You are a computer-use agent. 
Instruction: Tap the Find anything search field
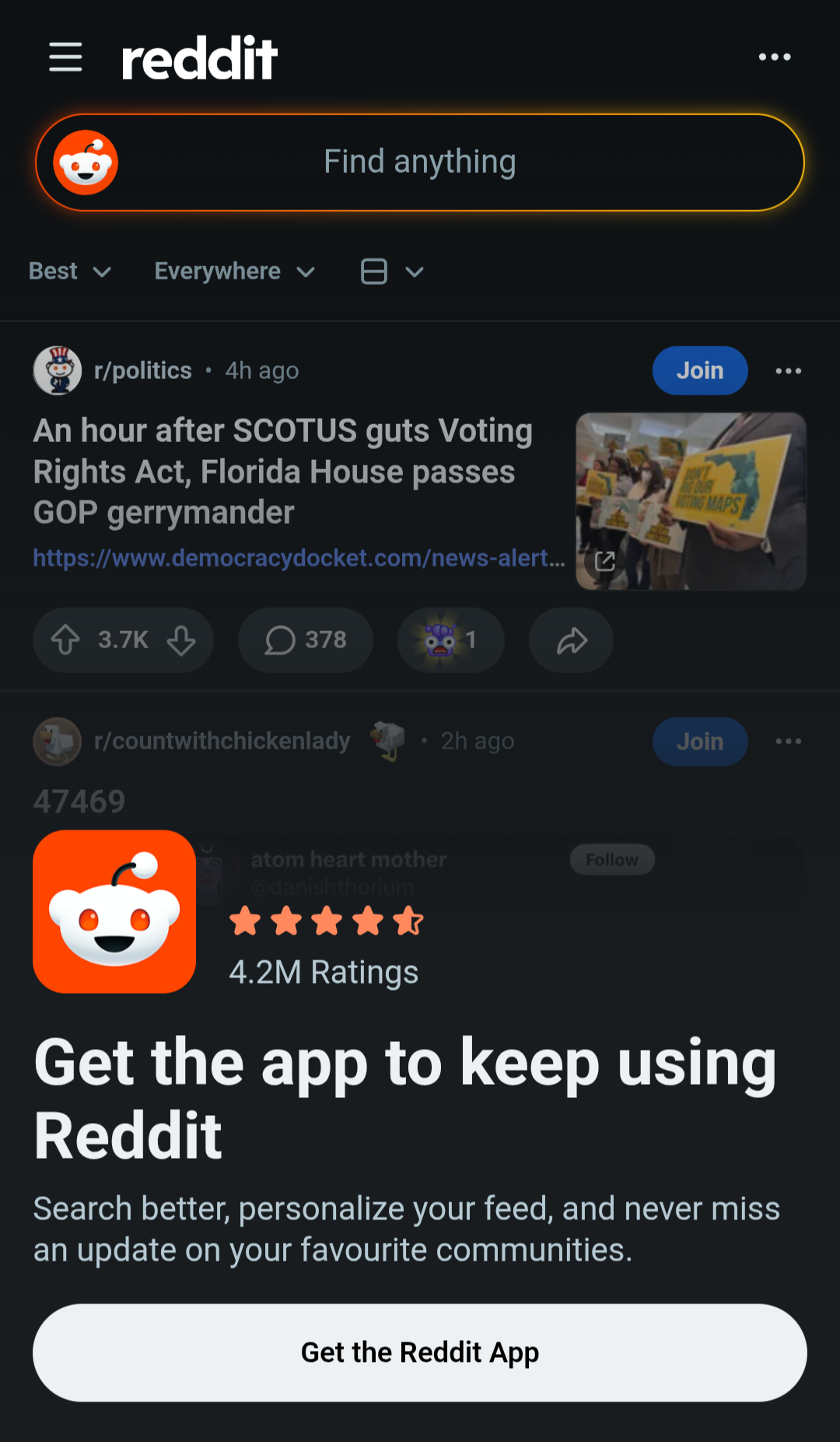coord(419,161)
